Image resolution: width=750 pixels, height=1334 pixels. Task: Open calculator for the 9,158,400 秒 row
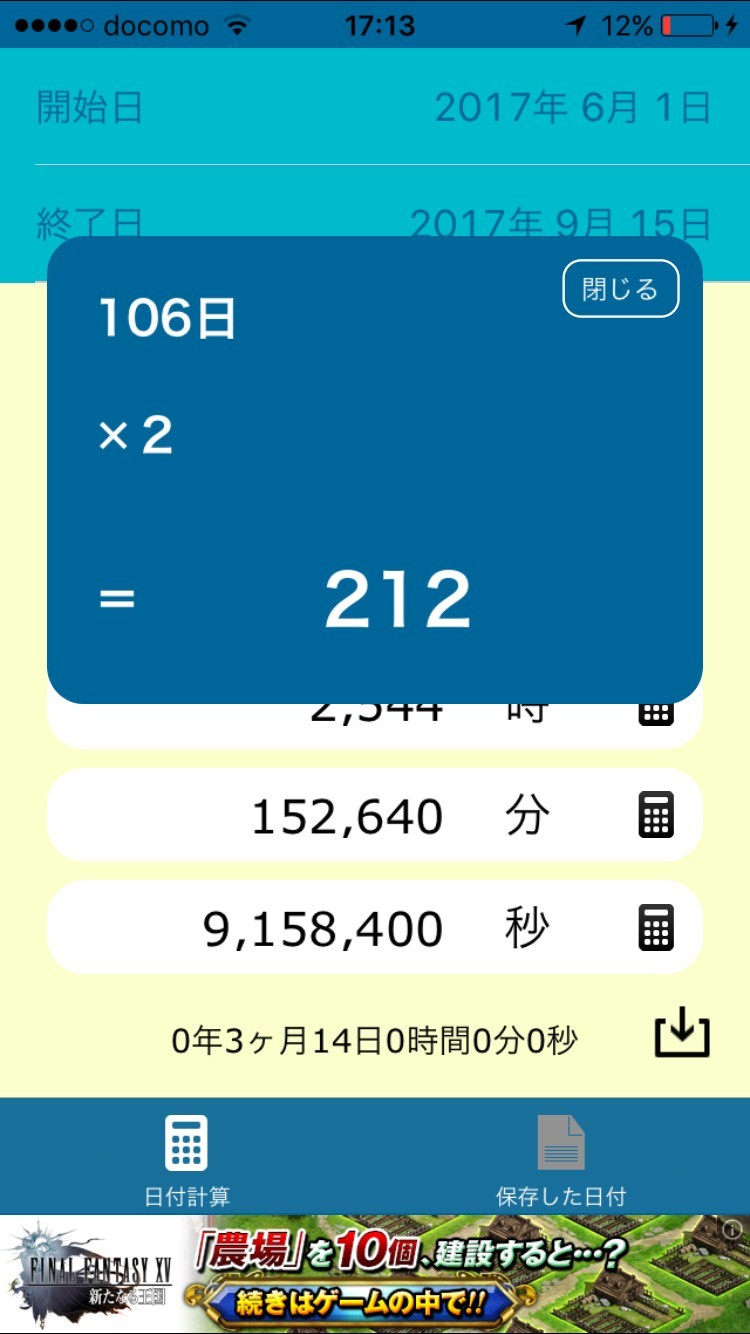coord(656,928)
